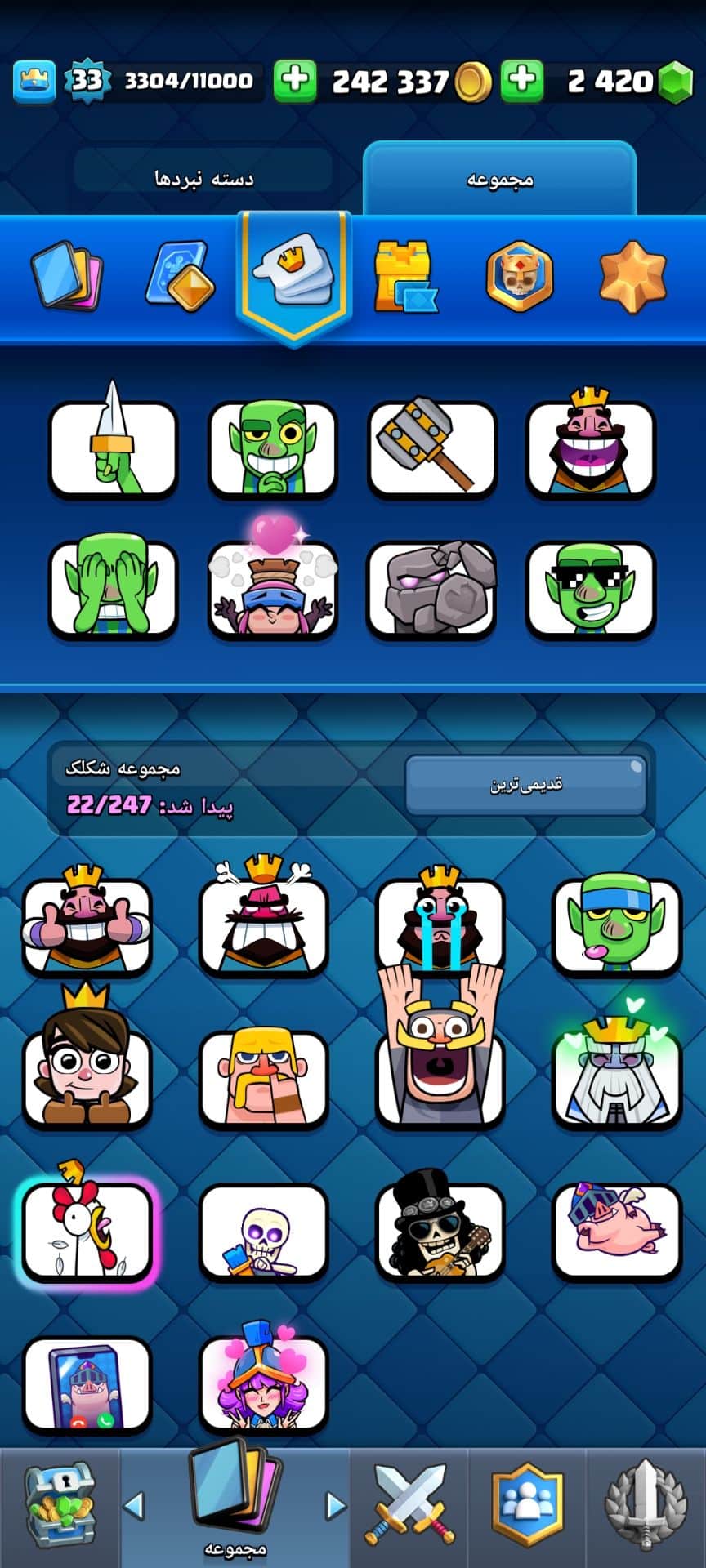The width and height of the screenshot is (706, 1568).
Task: Choose the chicken emote with glowing border
Action: point(87,1232)
